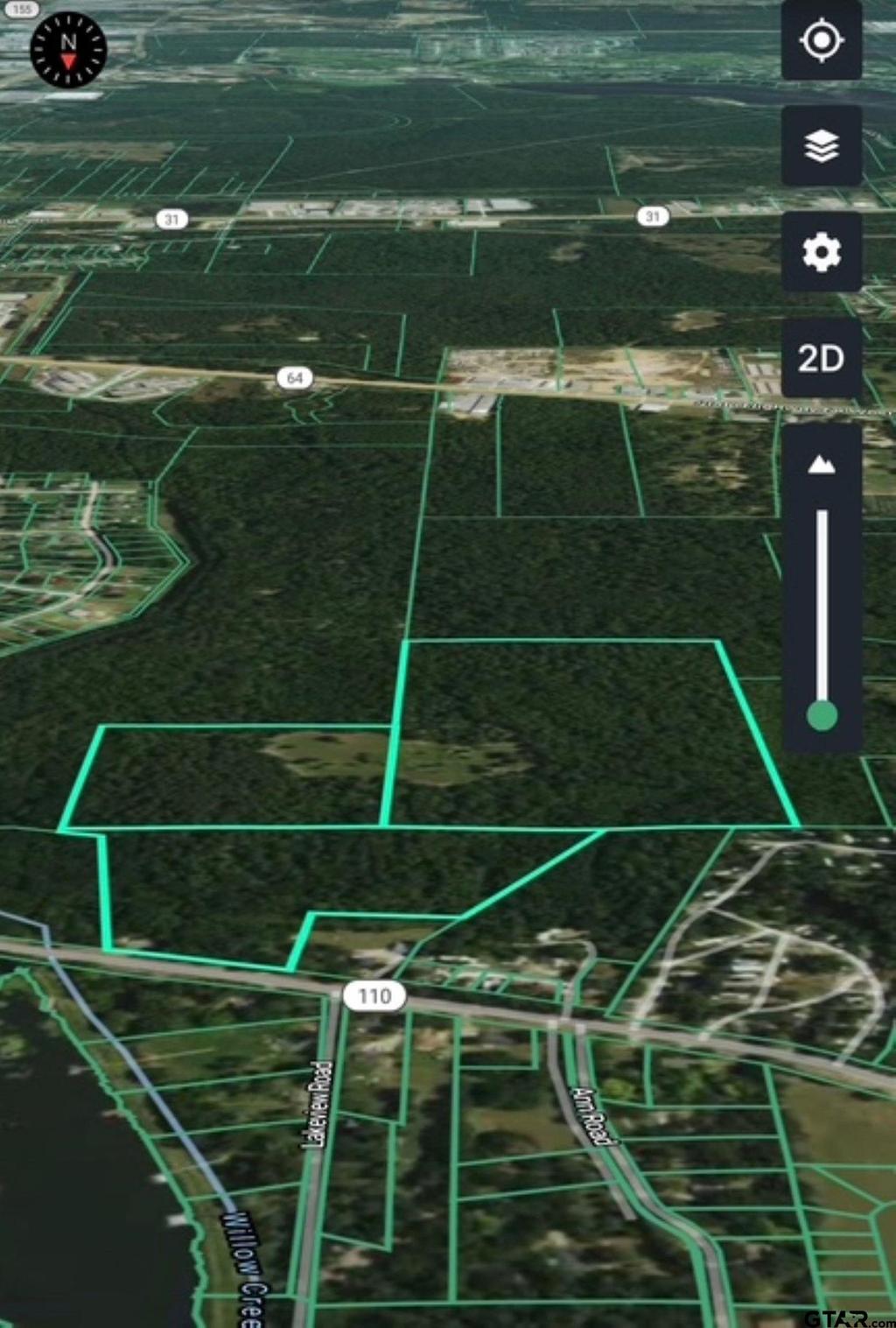Switch the map to 2D view
The width and height of the screenshot is (896, 1328).
[821, 358]
